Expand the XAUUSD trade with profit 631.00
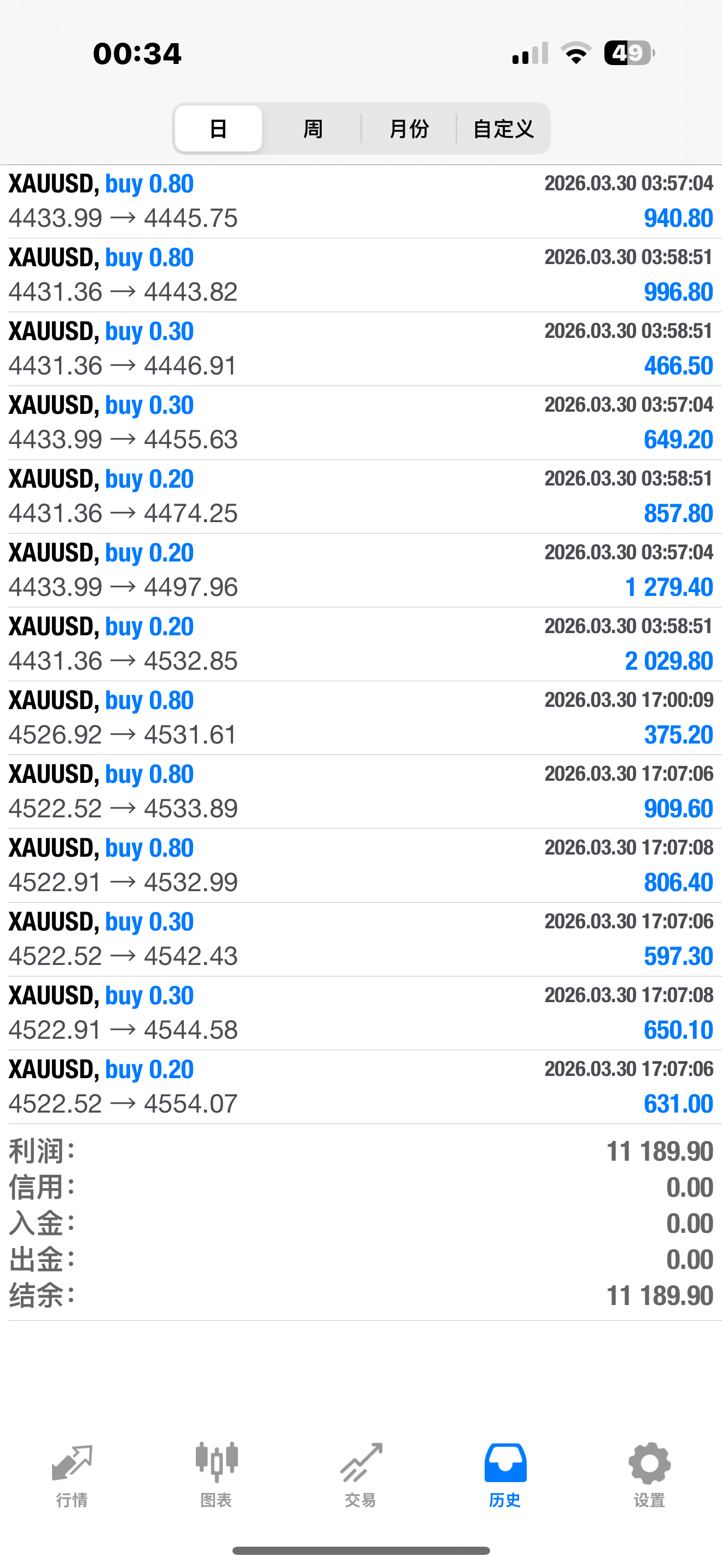Image resolution: width=722 pixels, height=1568 pixels. pyautogui.click(x=360, y=1086)
